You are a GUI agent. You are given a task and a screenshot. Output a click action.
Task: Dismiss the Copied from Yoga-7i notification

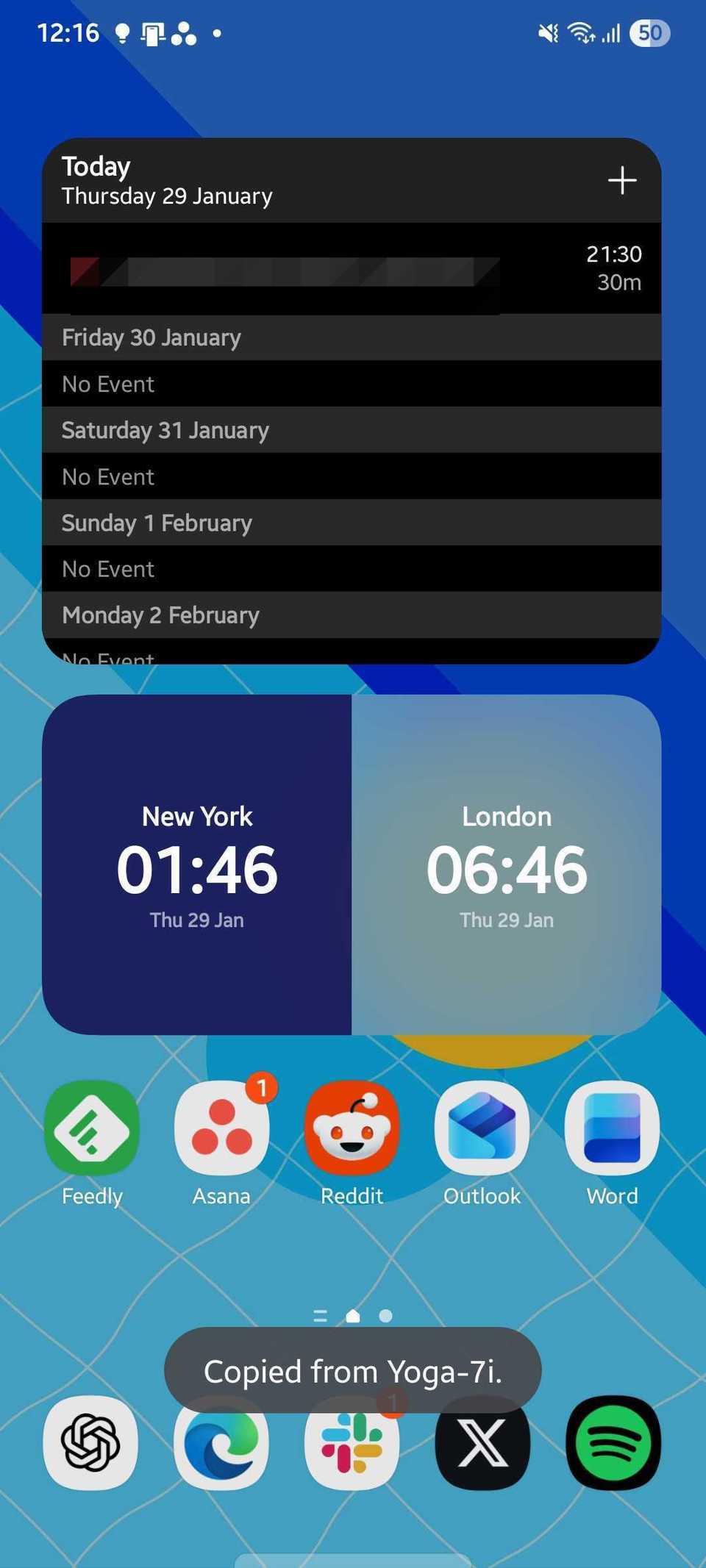tap(353, 1370)
